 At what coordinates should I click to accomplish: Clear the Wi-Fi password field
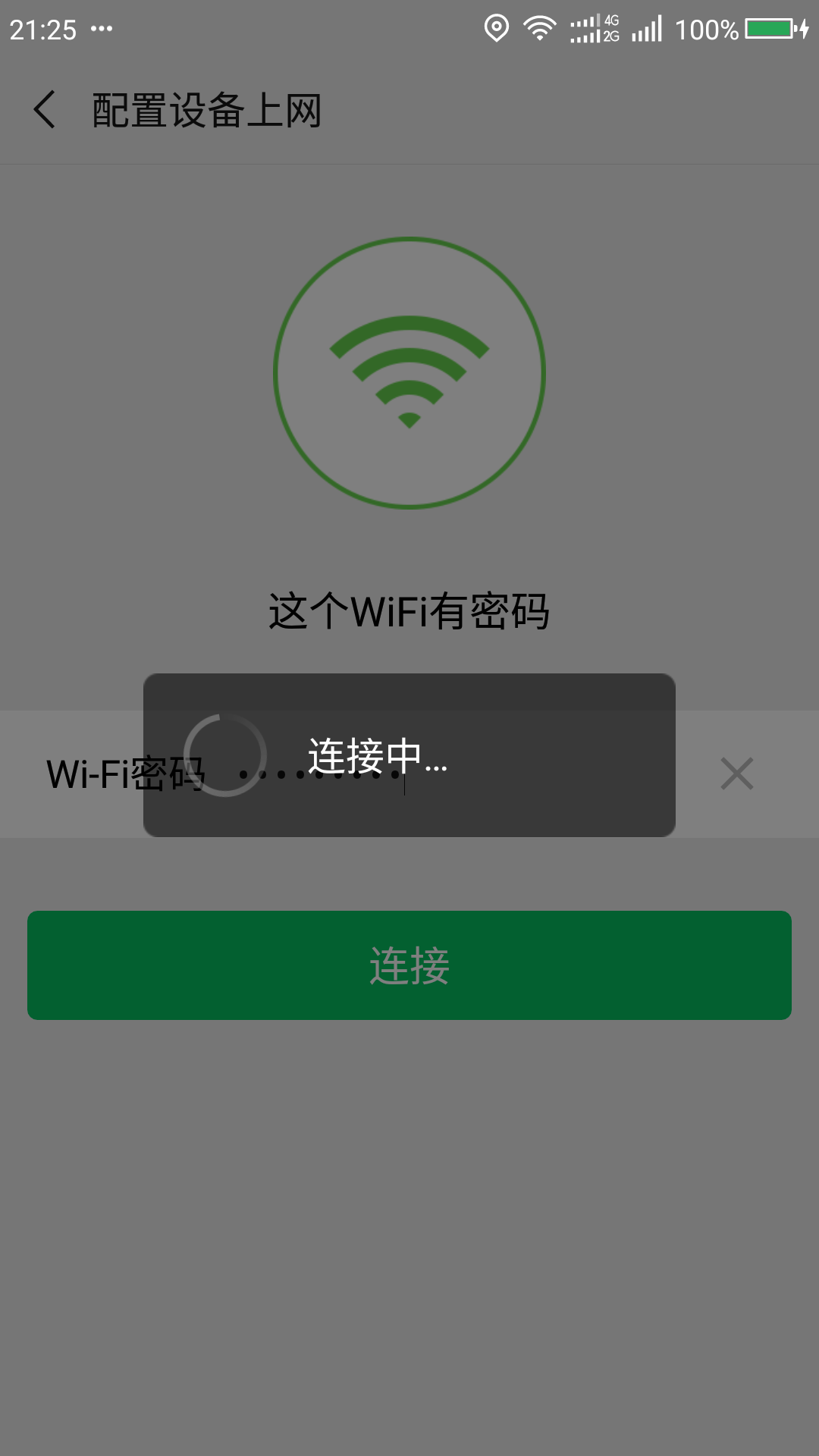(x=736, y=773)
